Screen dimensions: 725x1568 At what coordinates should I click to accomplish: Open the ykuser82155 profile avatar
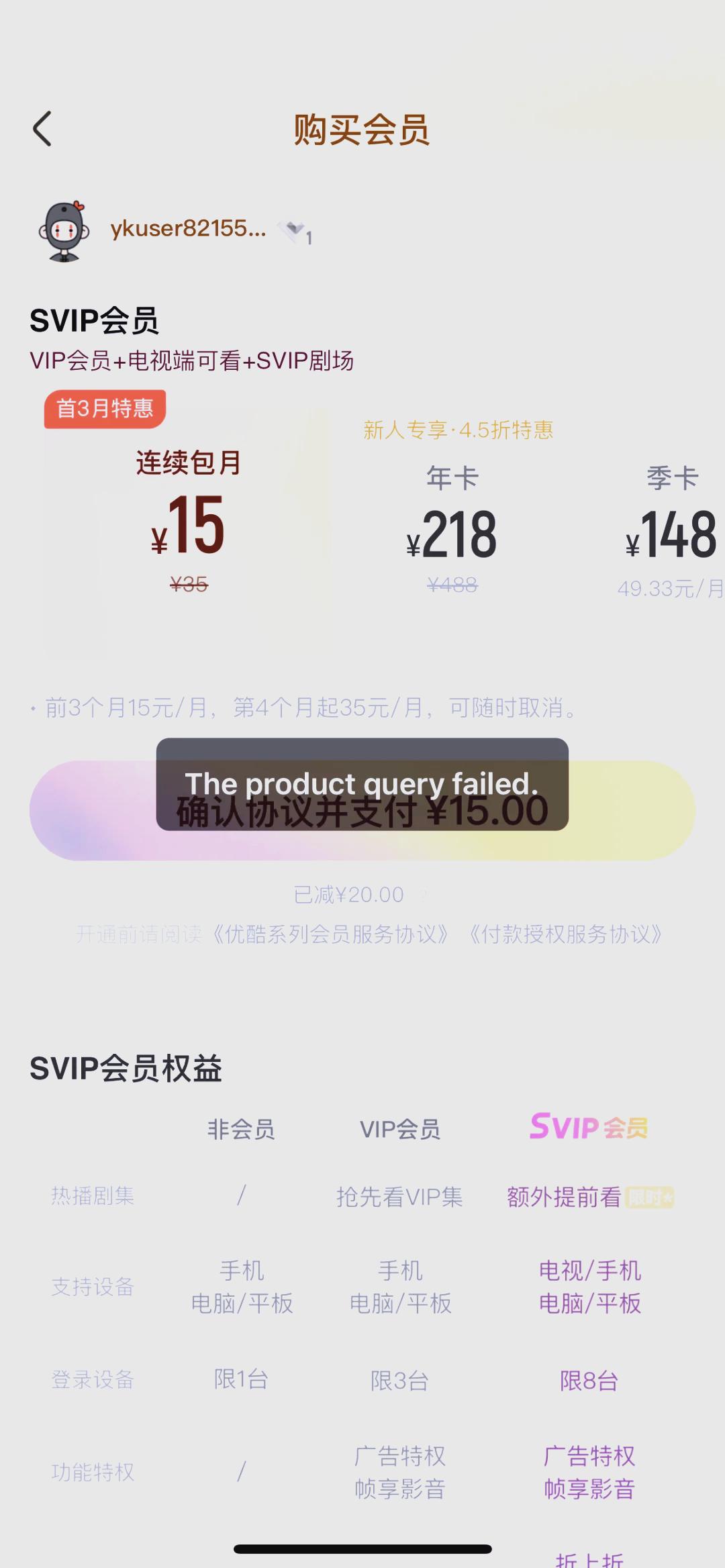point(64,231)
